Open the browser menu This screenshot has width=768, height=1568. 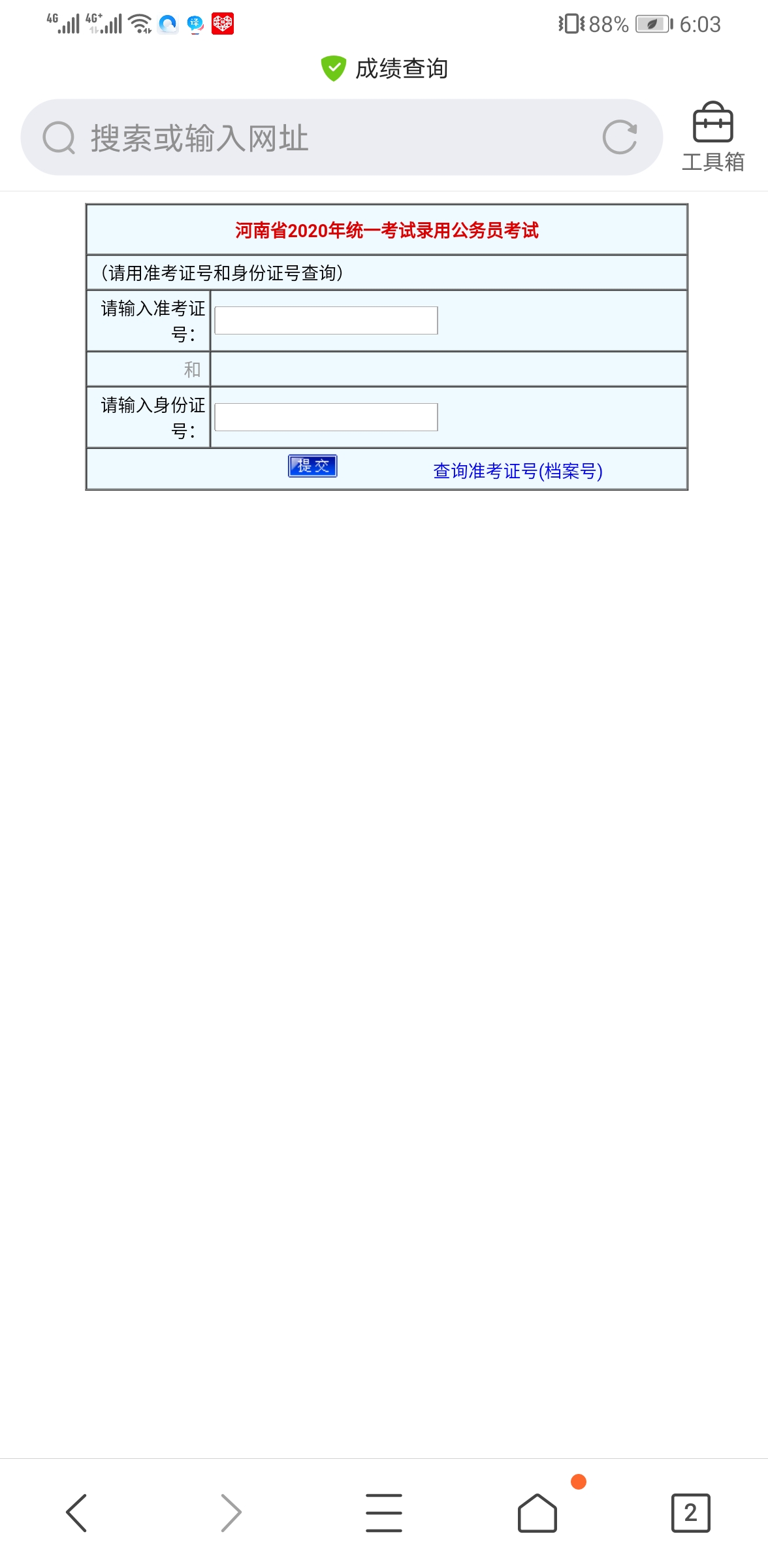coord(384,1512)
